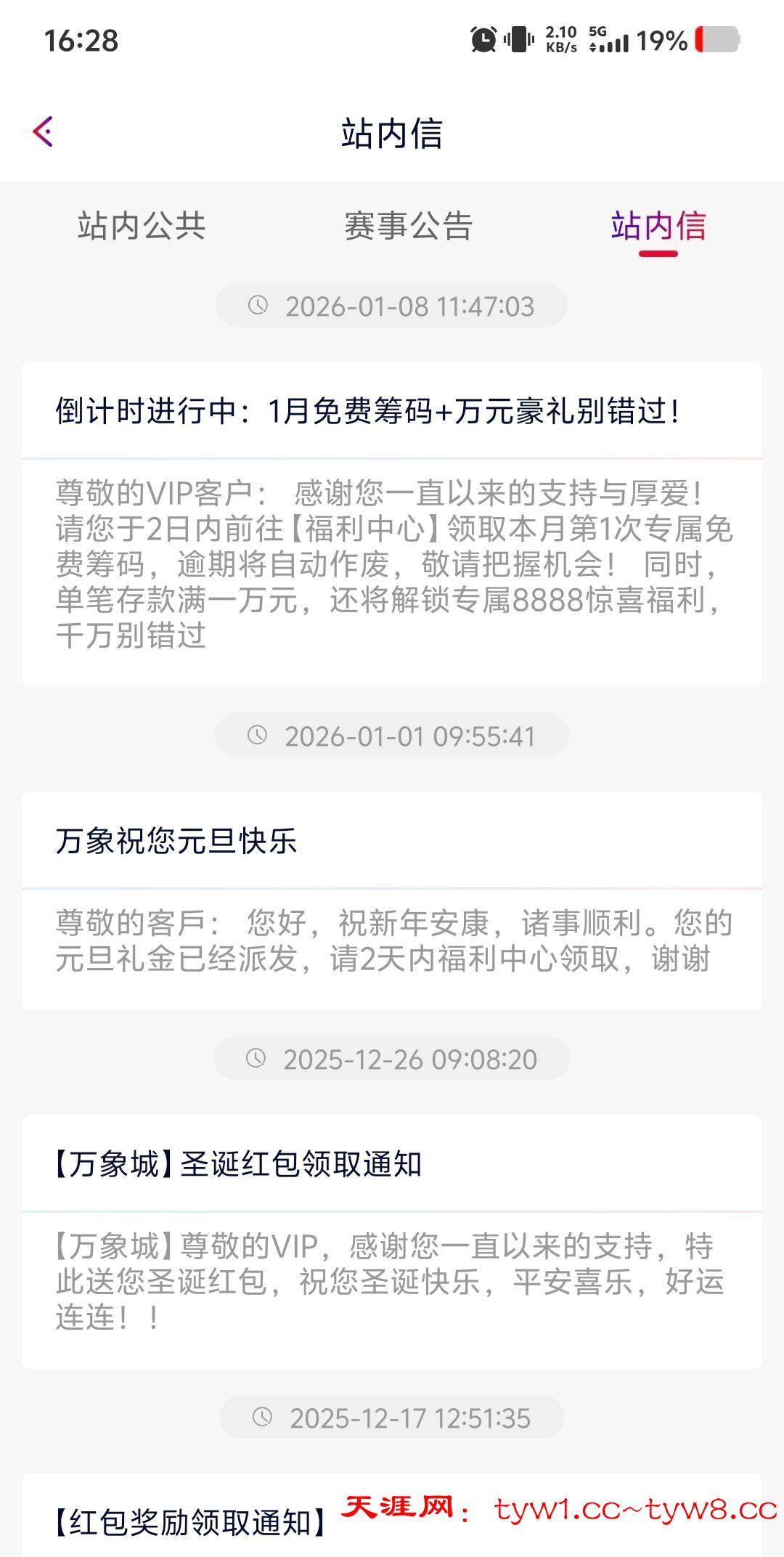Open the 万象祝您元旦快乐 message
Image resolution: width=784 pixels, height=1557 pixels.
point(392,901)
